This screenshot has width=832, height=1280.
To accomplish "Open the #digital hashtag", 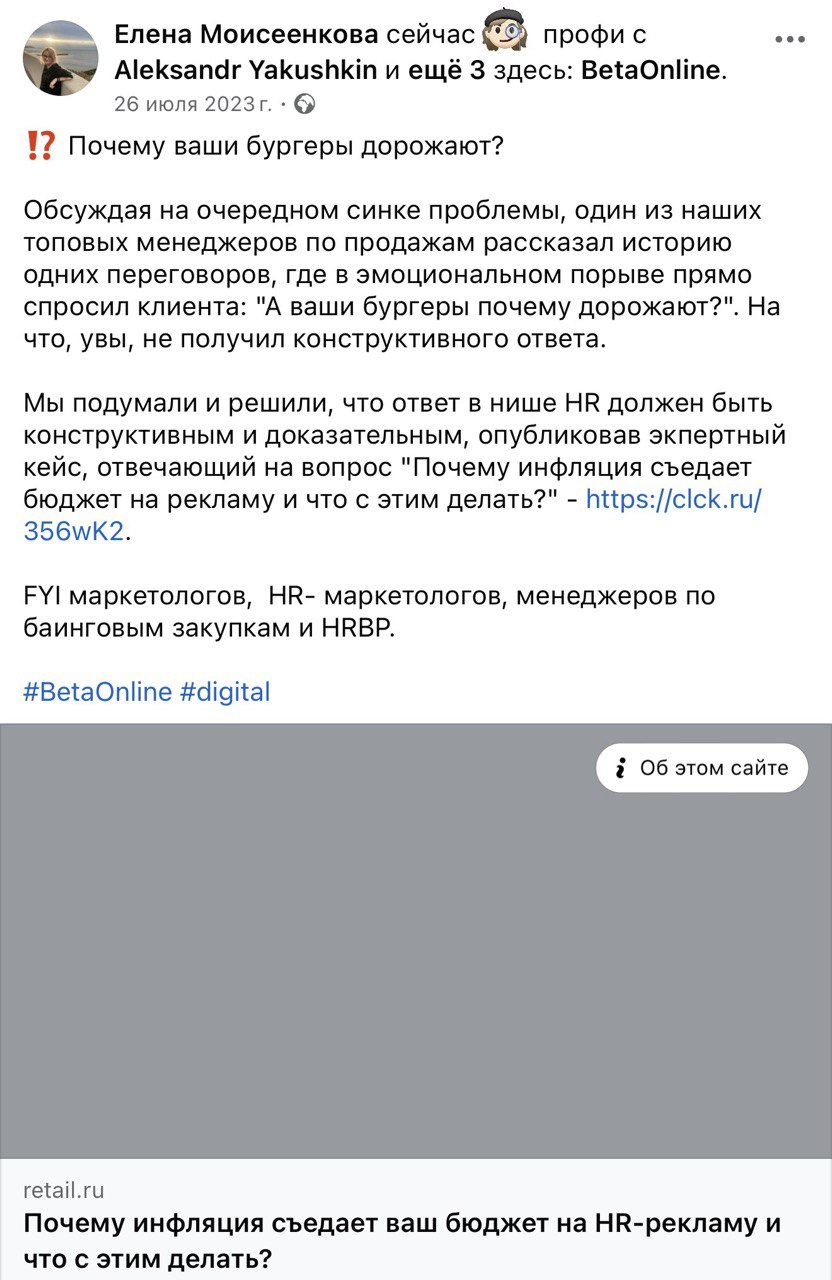I will 225,691.
